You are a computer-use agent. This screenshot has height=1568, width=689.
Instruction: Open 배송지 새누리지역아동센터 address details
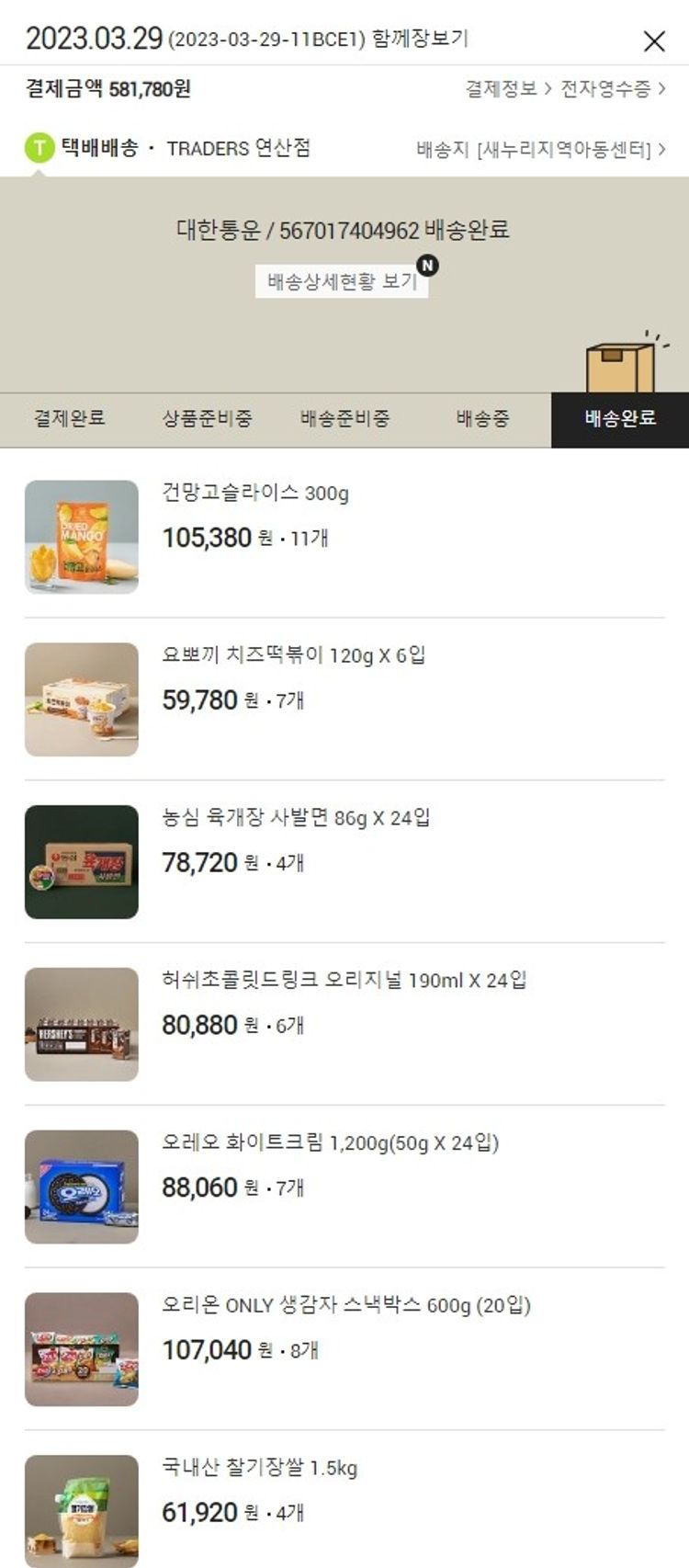pos(540,149)
